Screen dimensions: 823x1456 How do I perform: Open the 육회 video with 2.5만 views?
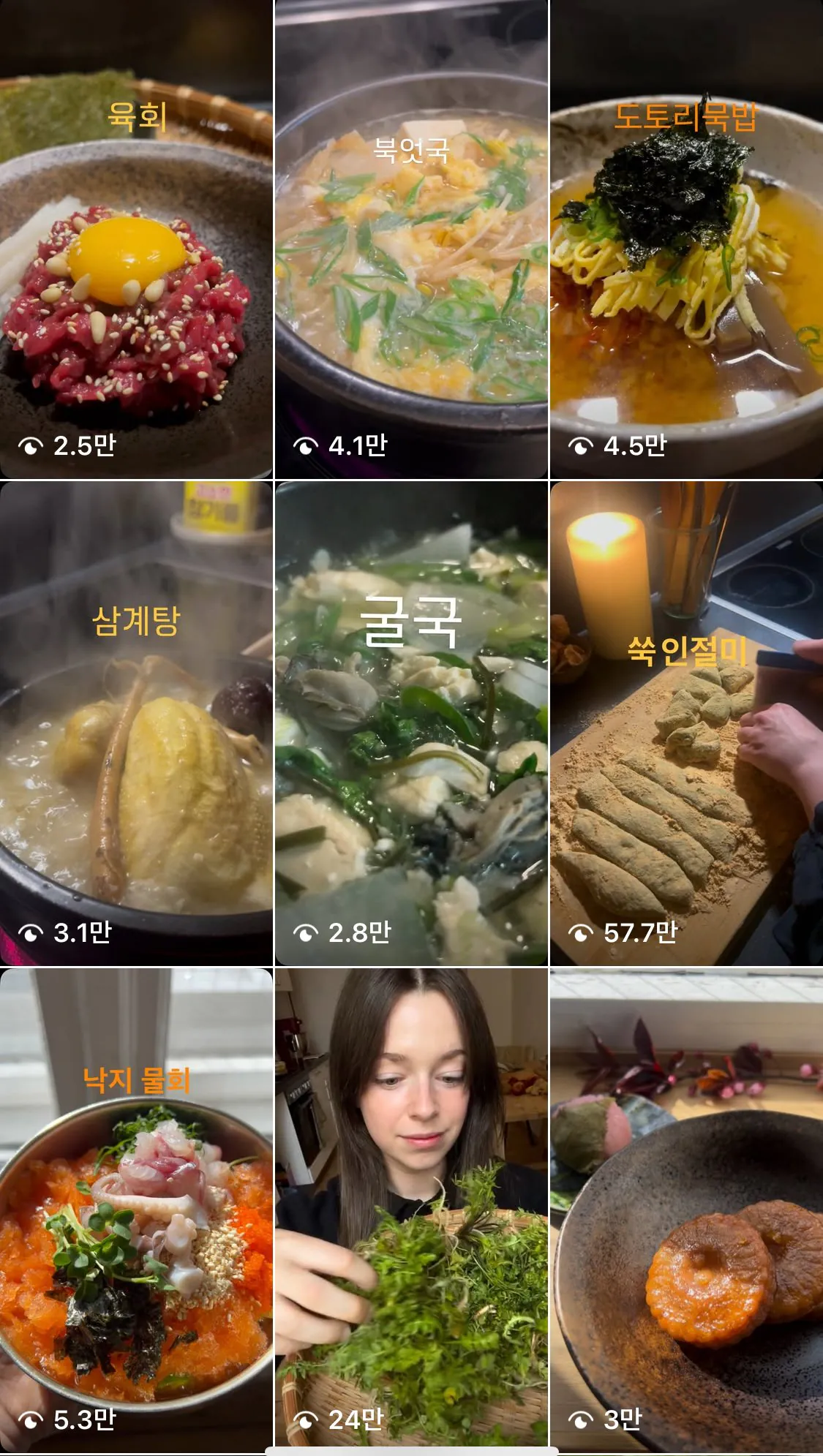(x=136, y=239)
